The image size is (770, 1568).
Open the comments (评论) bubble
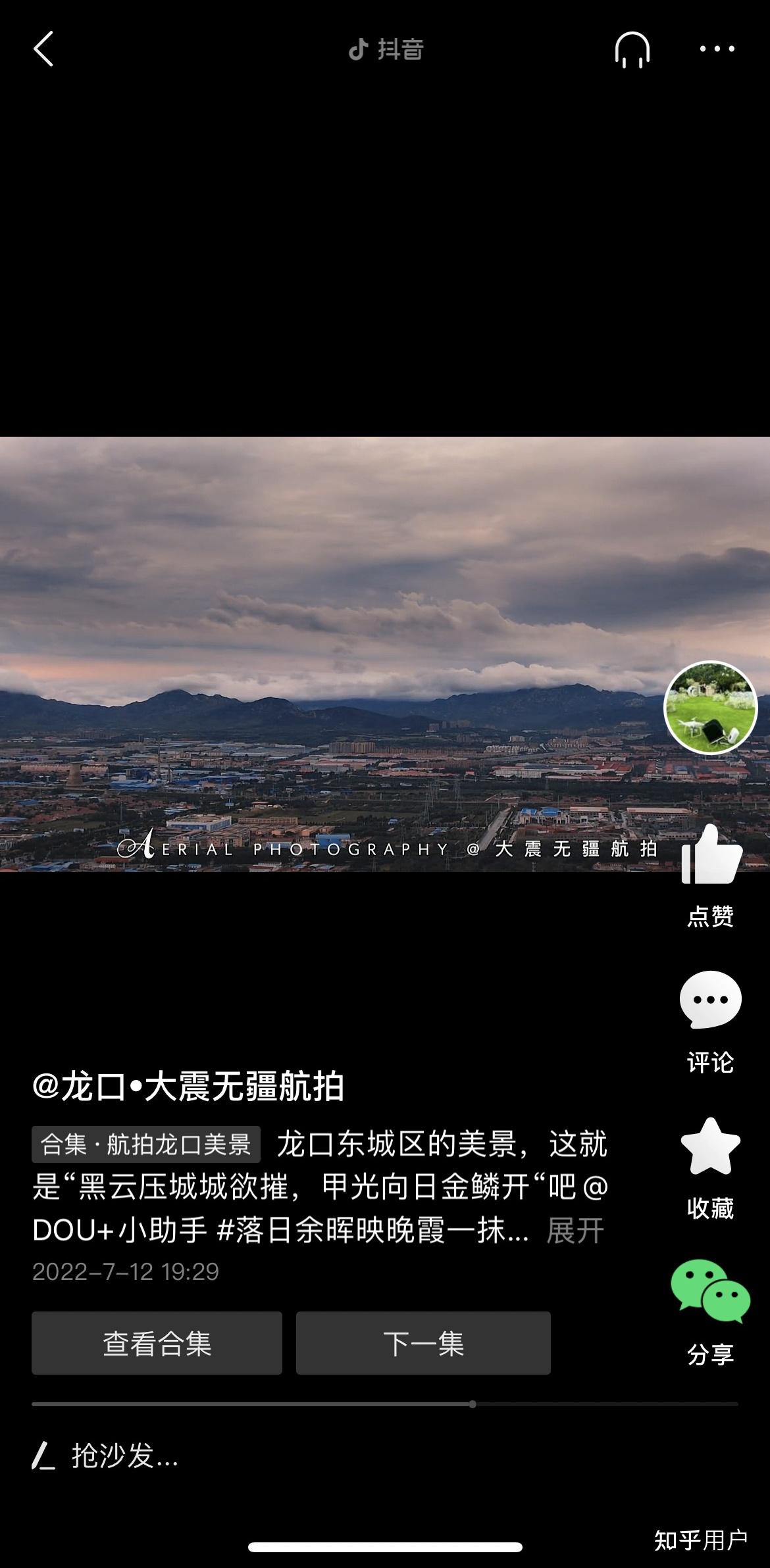tap(710, 1000)
